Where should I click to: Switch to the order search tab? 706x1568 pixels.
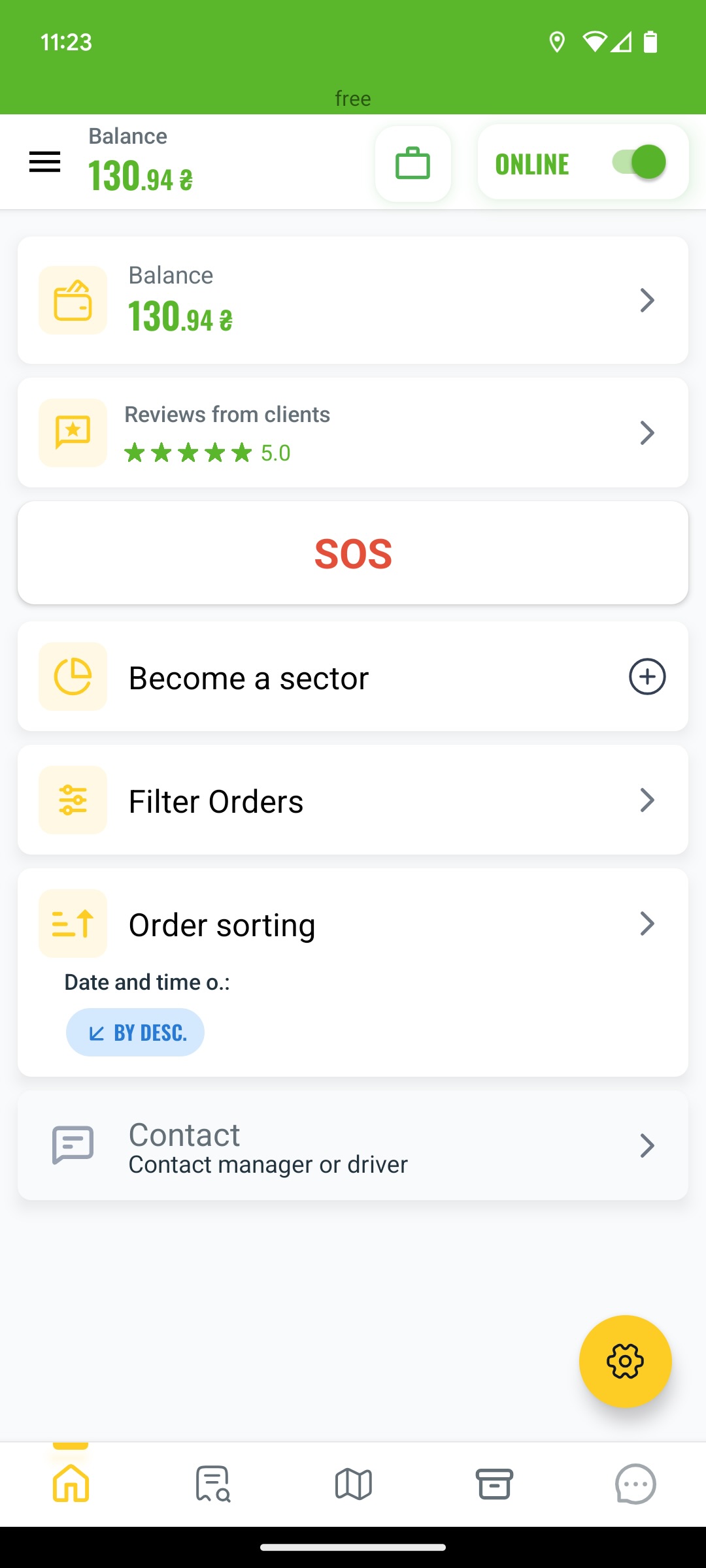[x=212, y=1484]
